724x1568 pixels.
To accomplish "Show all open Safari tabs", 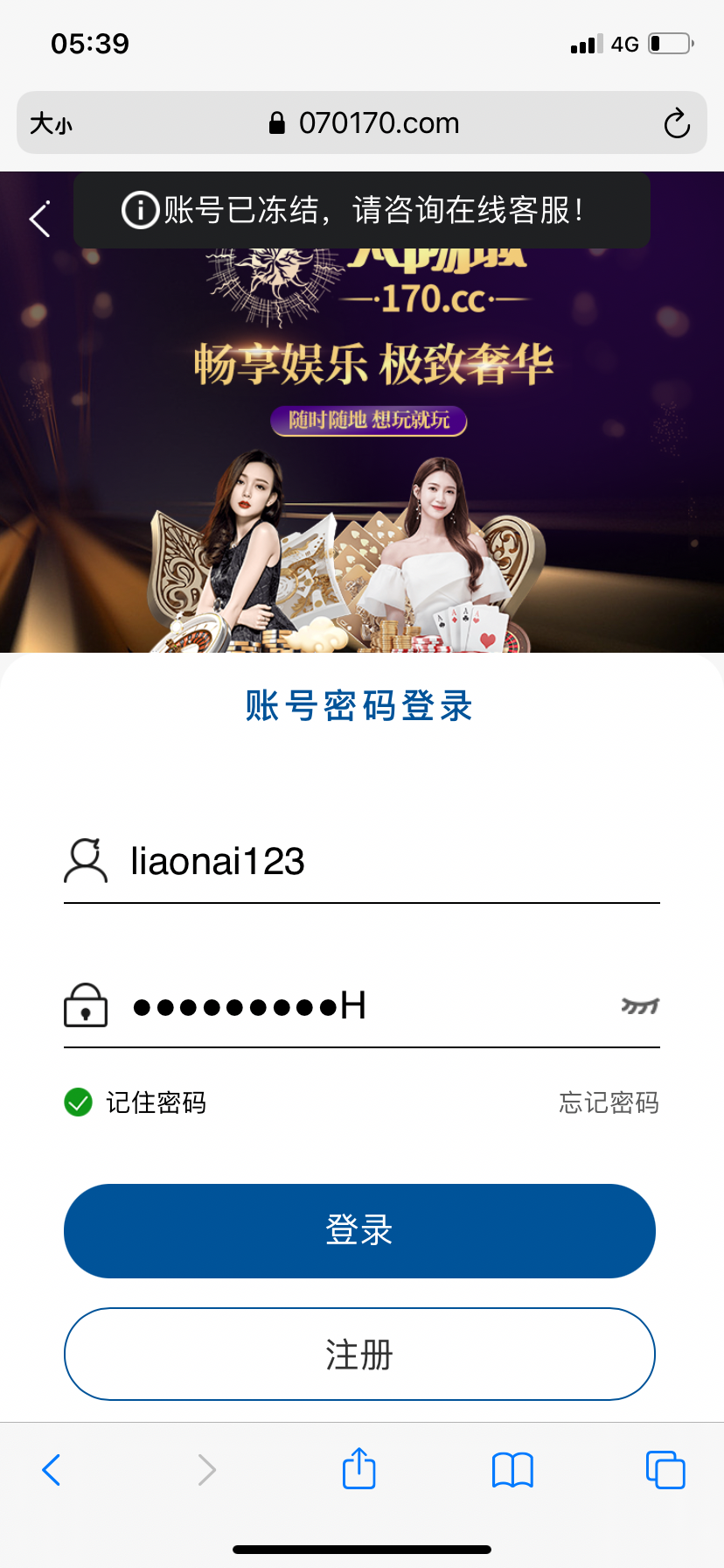I will click(665, 1470).
